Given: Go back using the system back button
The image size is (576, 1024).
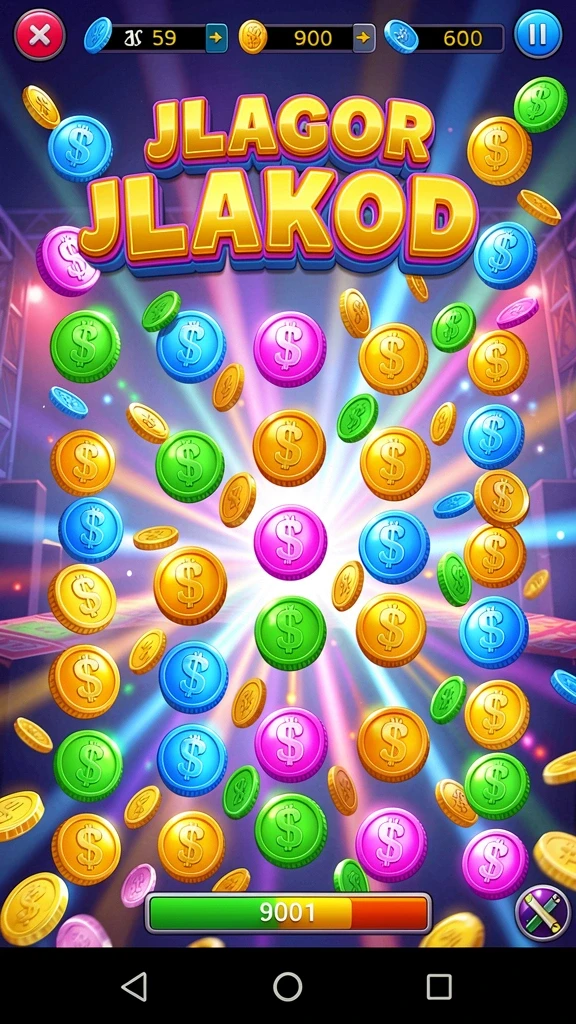Looking at the screenshot, I should [x=135, y=986].
